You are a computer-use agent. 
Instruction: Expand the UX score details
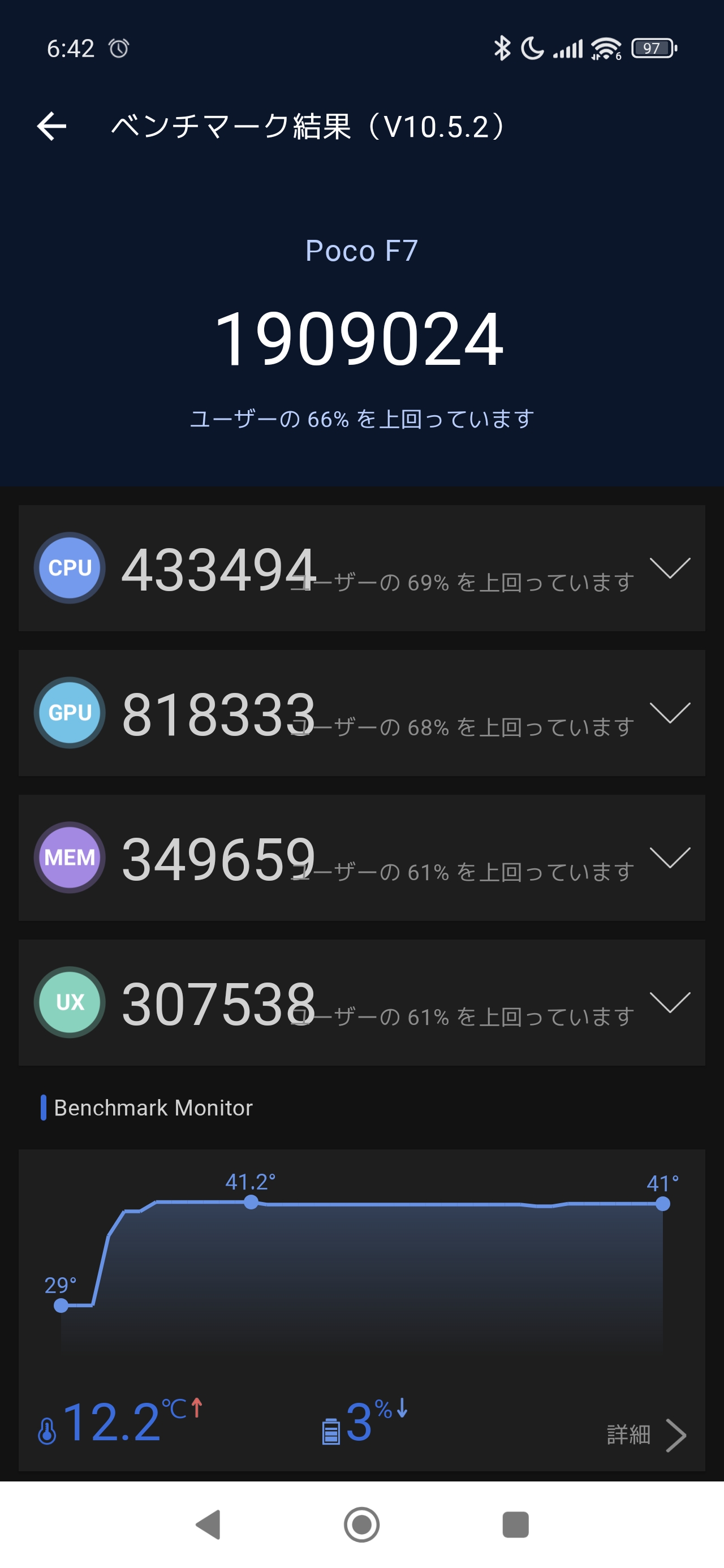pos(669,1002)
